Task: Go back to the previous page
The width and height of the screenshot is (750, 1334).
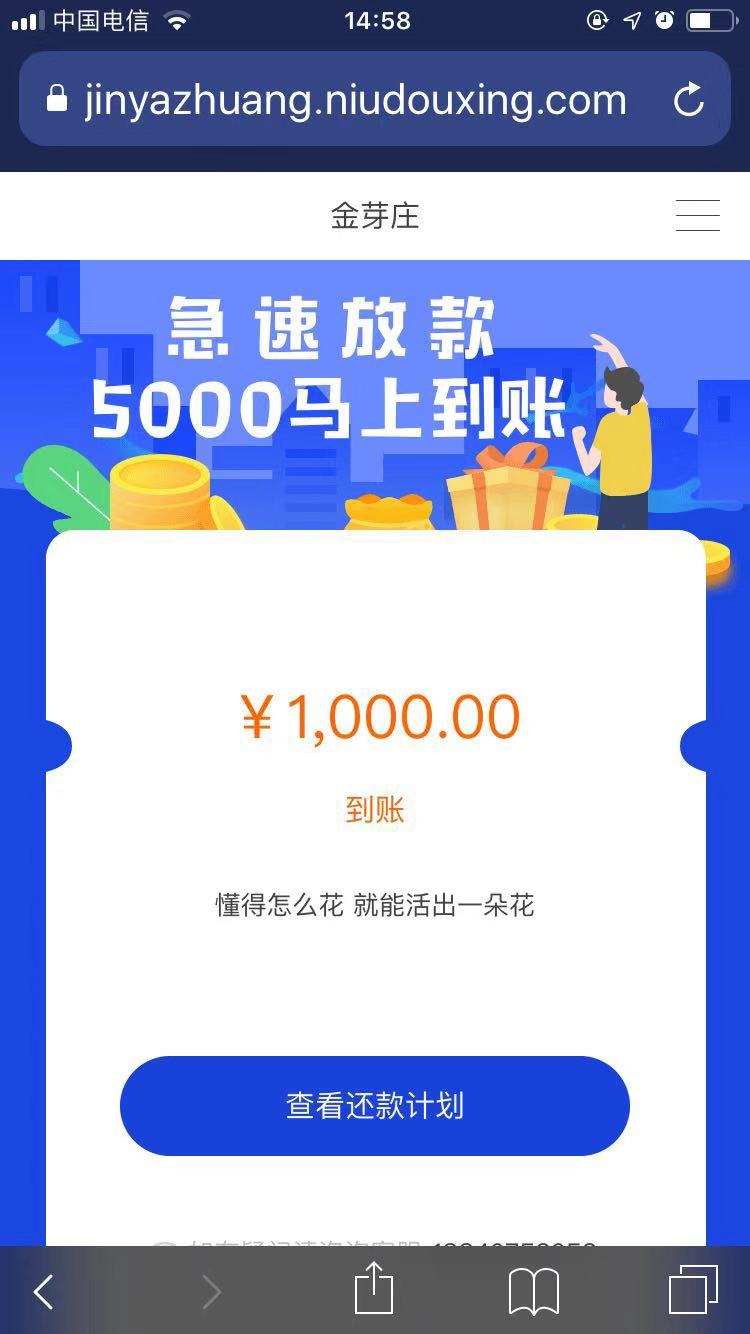Action: click(x=43, y=1292)
